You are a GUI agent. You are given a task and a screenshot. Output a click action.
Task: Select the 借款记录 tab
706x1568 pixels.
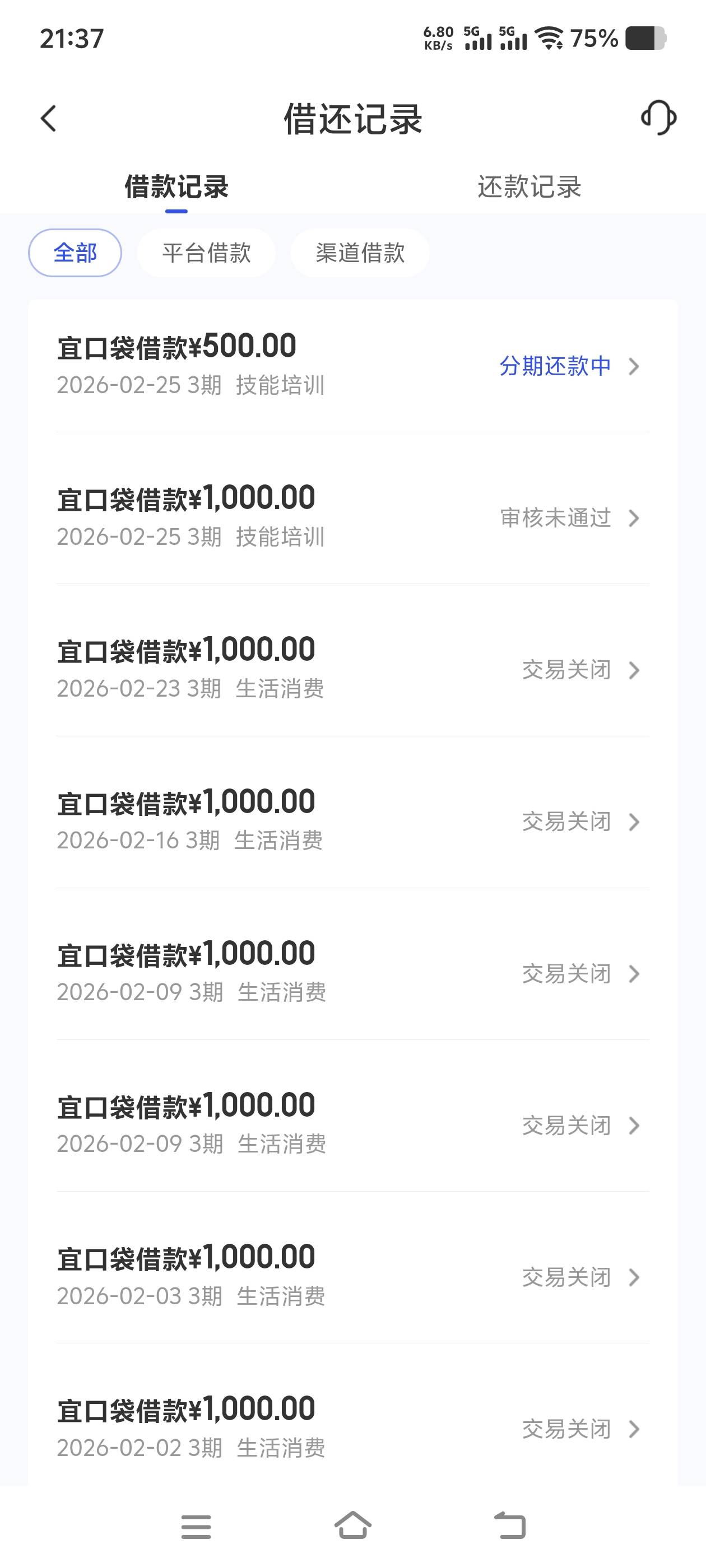tap(176, 187)
